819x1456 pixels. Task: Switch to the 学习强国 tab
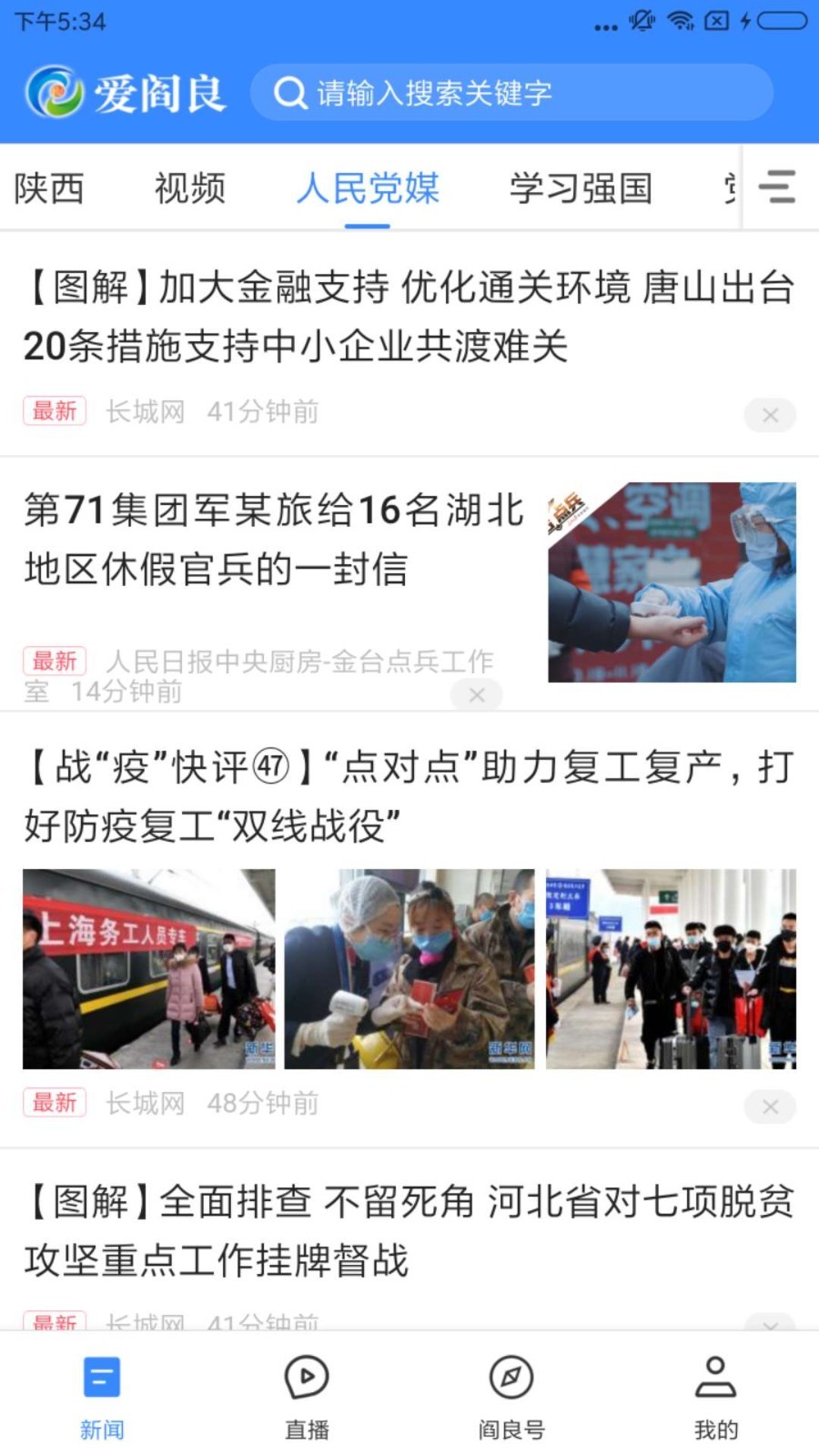[x=581, y=188]
